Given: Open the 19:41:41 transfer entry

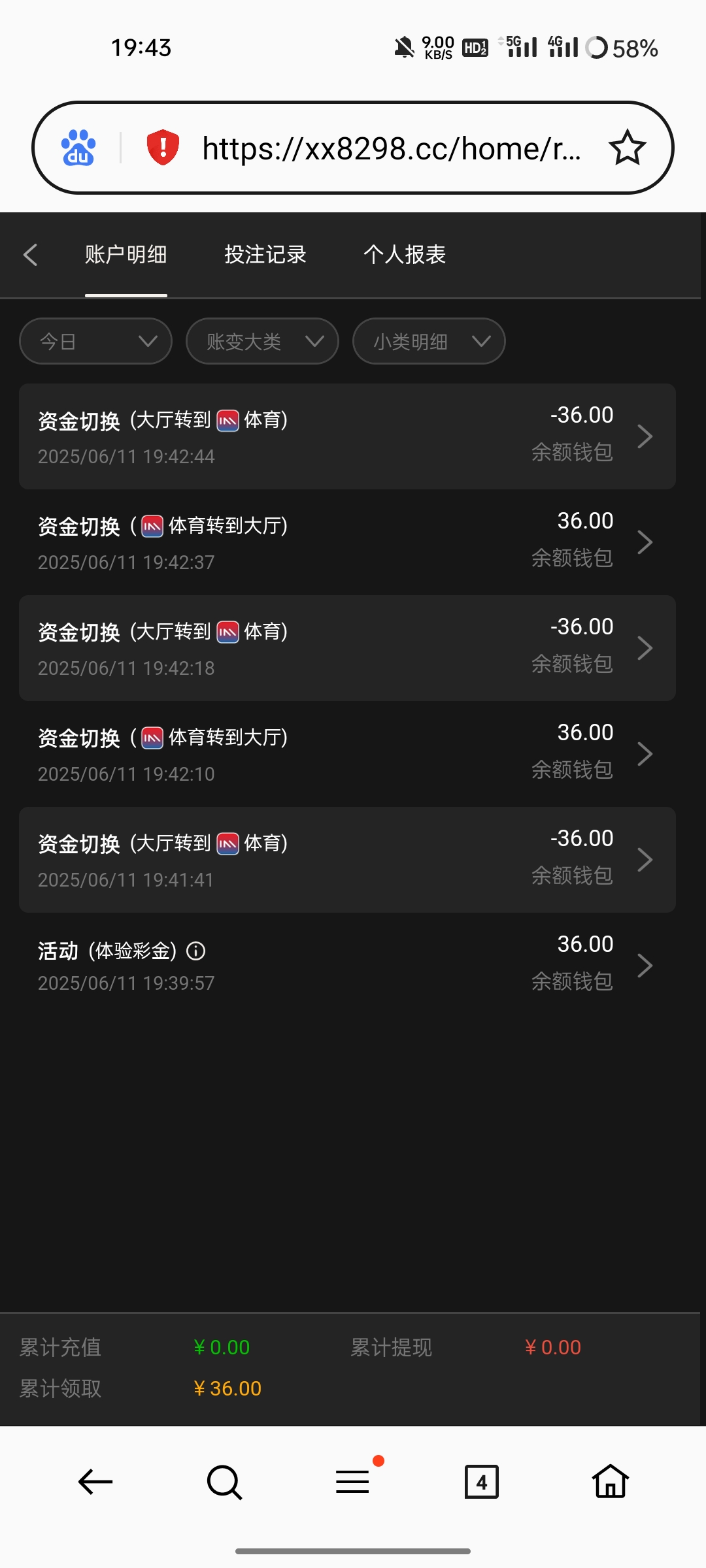Looking at the screenshot, I should (x=347, y=860).
